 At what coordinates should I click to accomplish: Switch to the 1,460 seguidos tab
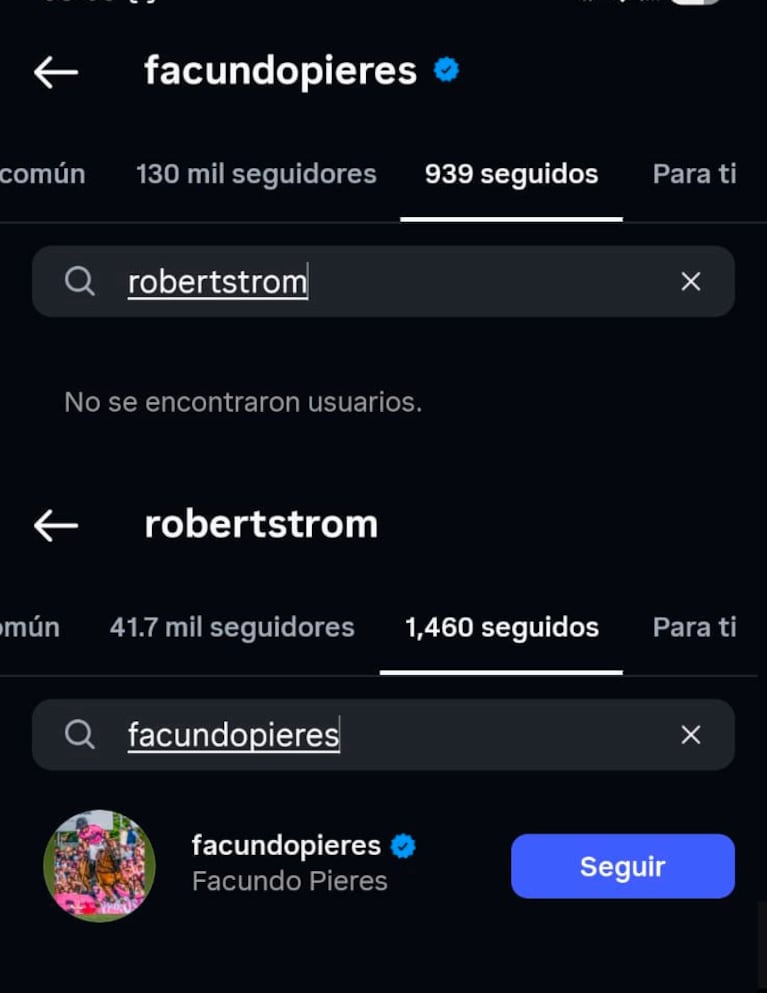500,627
